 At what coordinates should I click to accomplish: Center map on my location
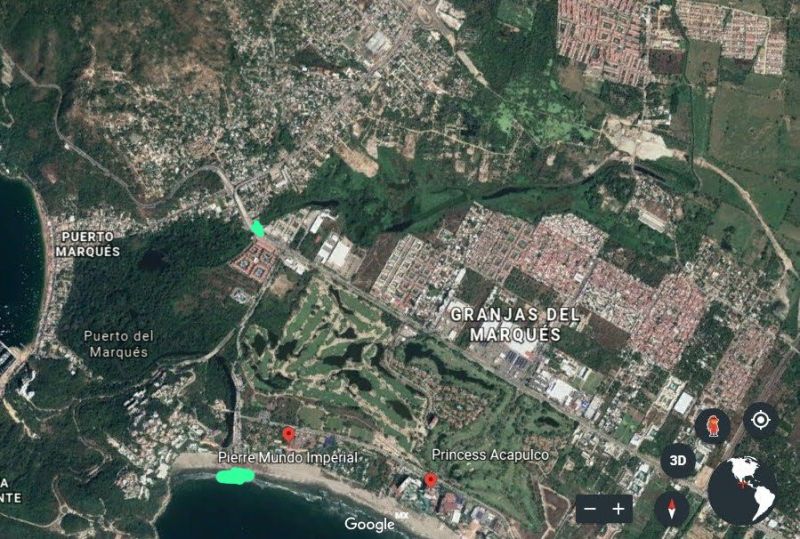click(760, 420)
